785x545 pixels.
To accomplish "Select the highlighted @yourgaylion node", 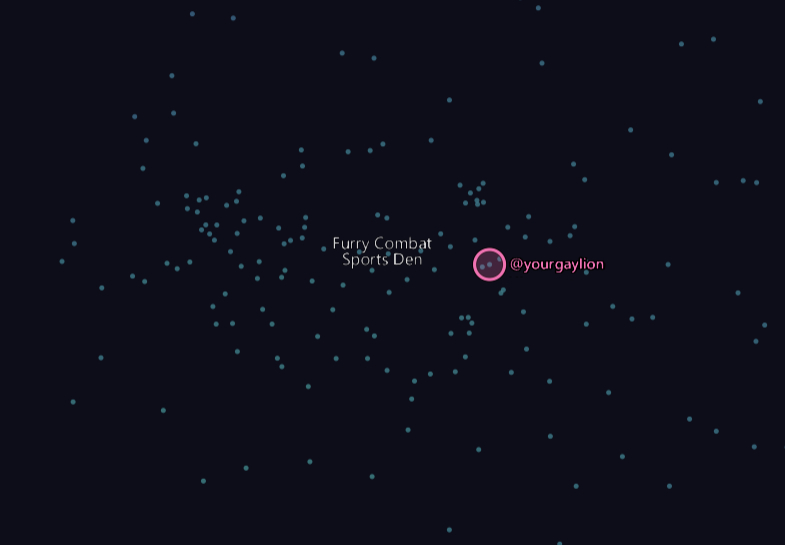I will click(489, 264).
